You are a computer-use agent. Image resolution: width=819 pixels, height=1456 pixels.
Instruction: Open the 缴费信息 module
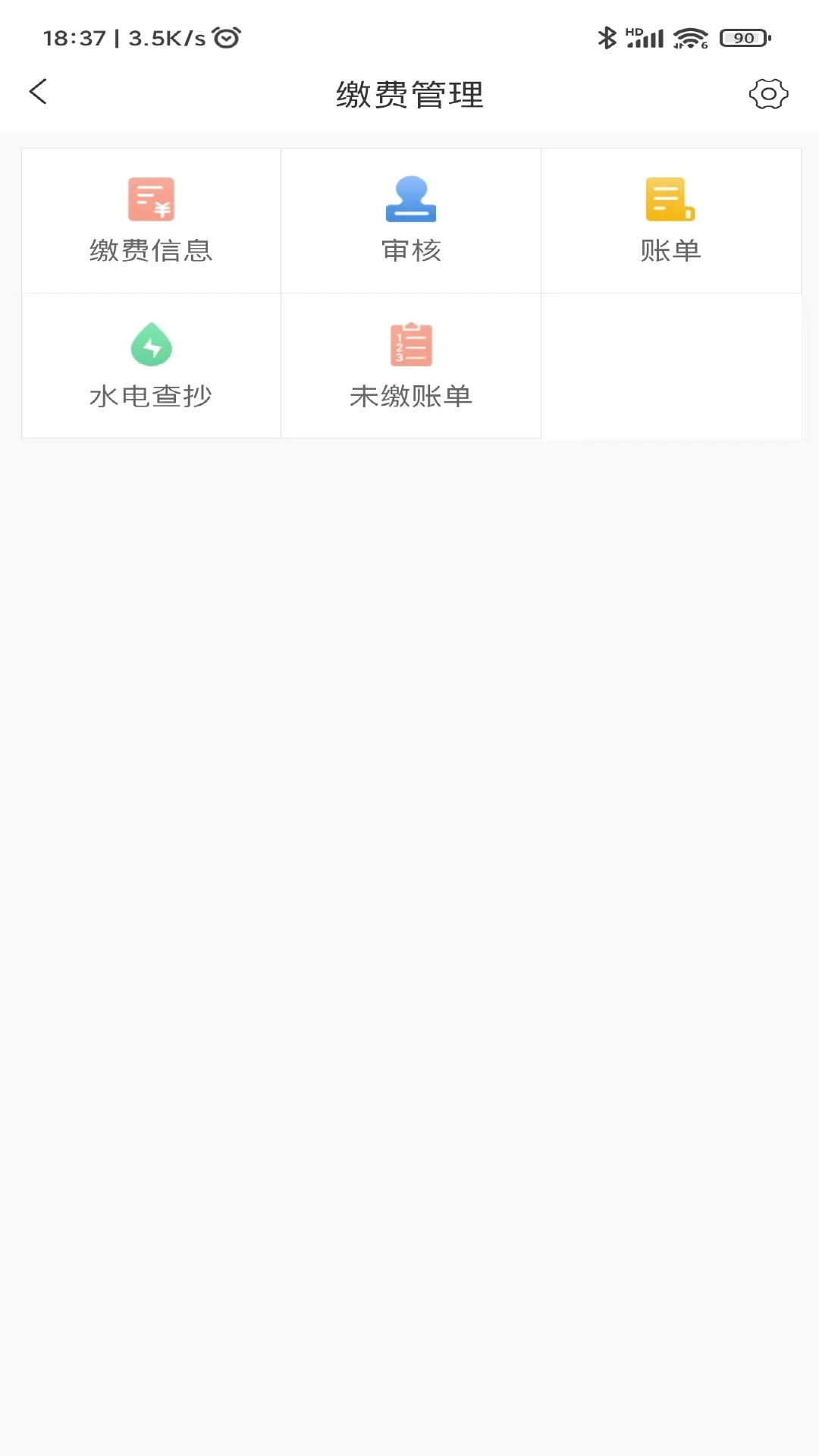(151, 220)
